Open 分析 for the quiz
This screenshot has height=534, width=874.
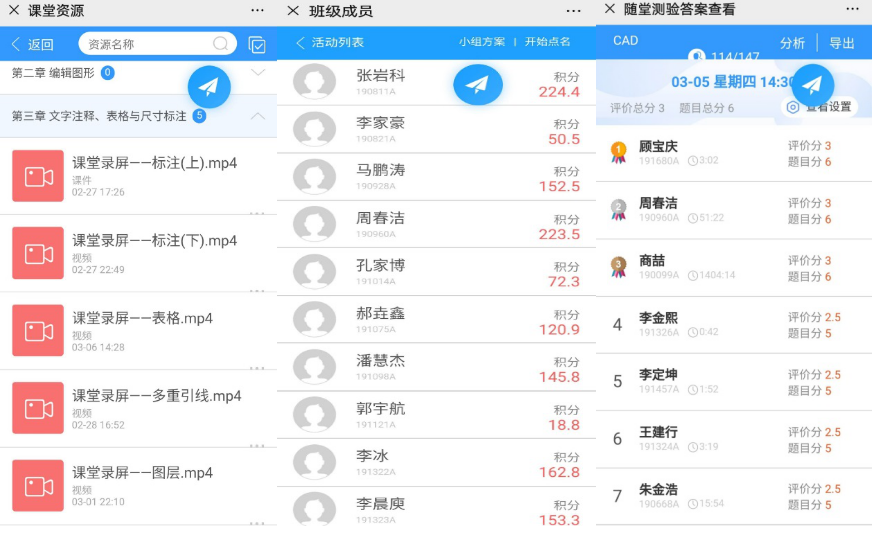click(x=792, y=43)
